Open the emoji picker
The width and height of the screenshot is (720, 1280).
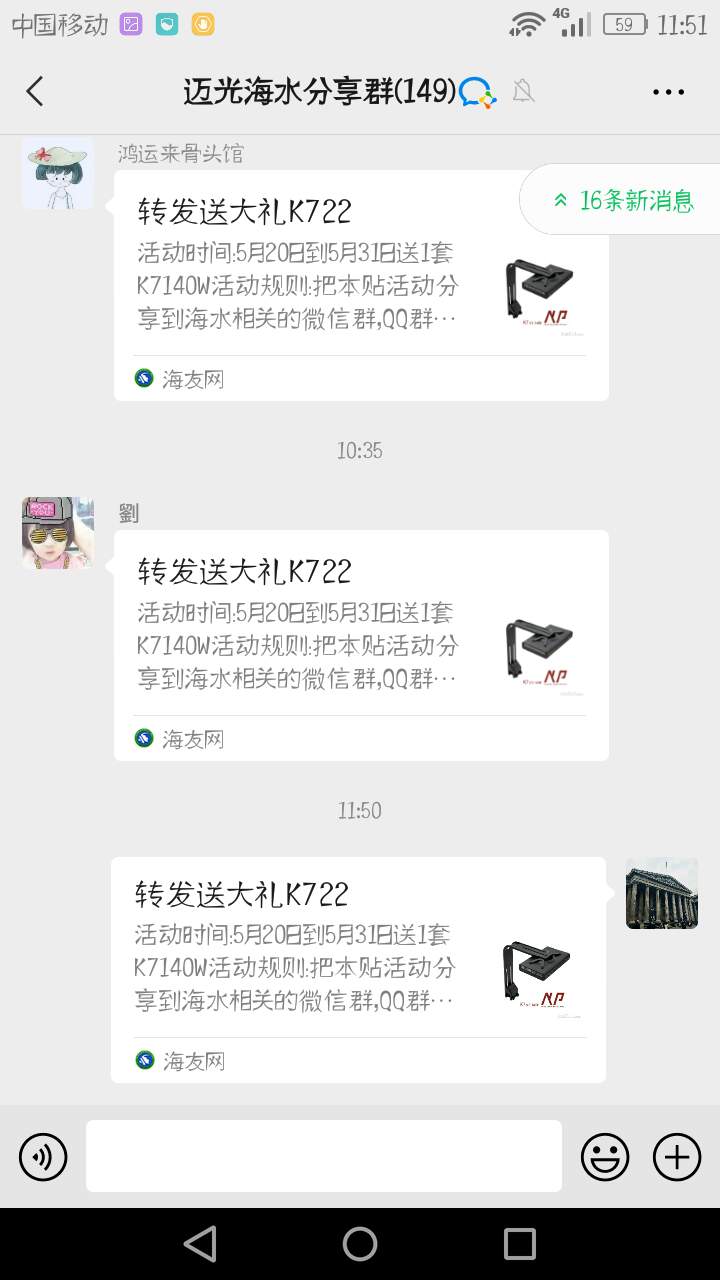(x=605, y=1157)
